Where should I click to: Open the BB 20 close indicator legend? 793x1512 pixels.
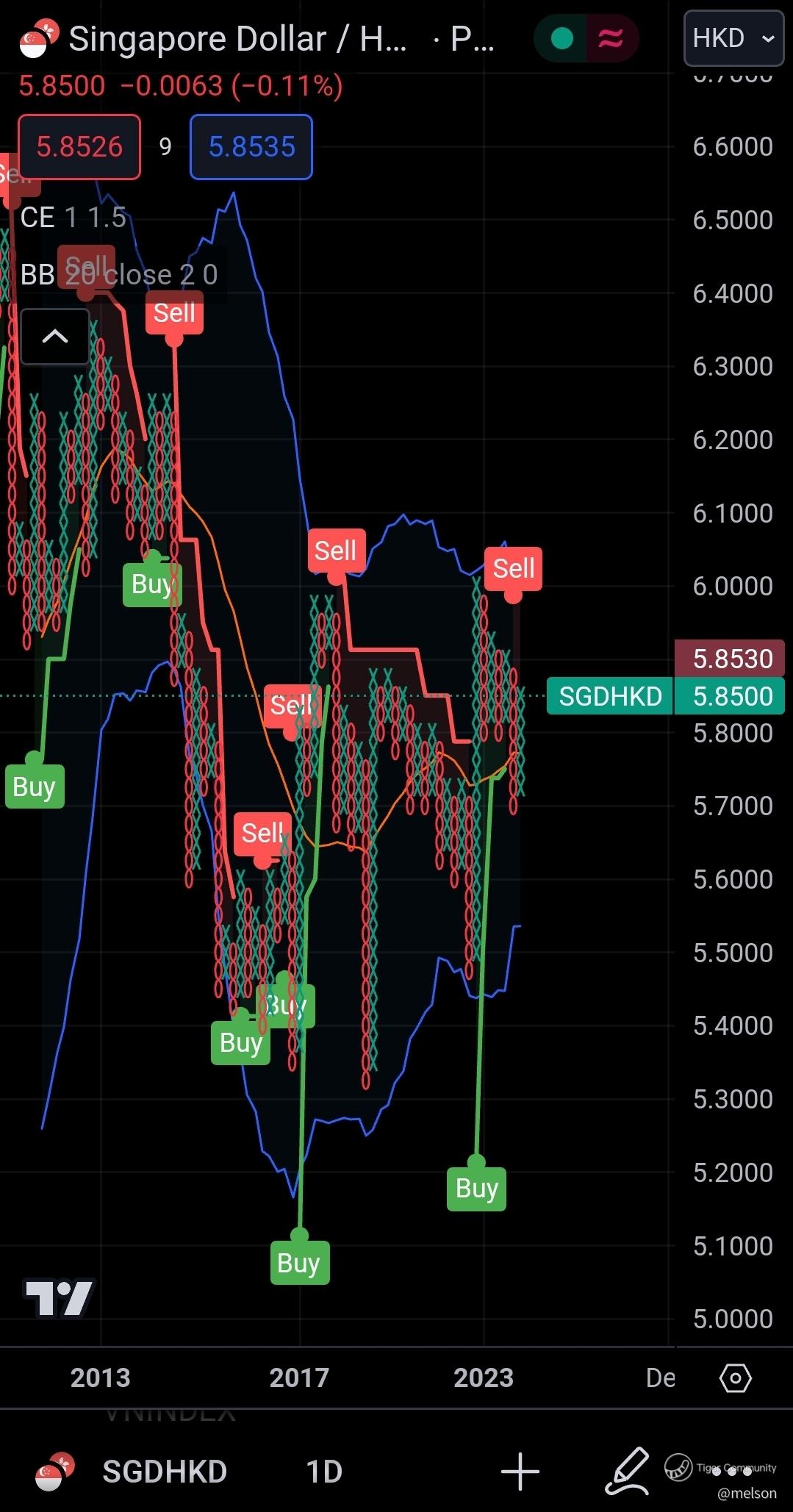click(x=119, y=275)
